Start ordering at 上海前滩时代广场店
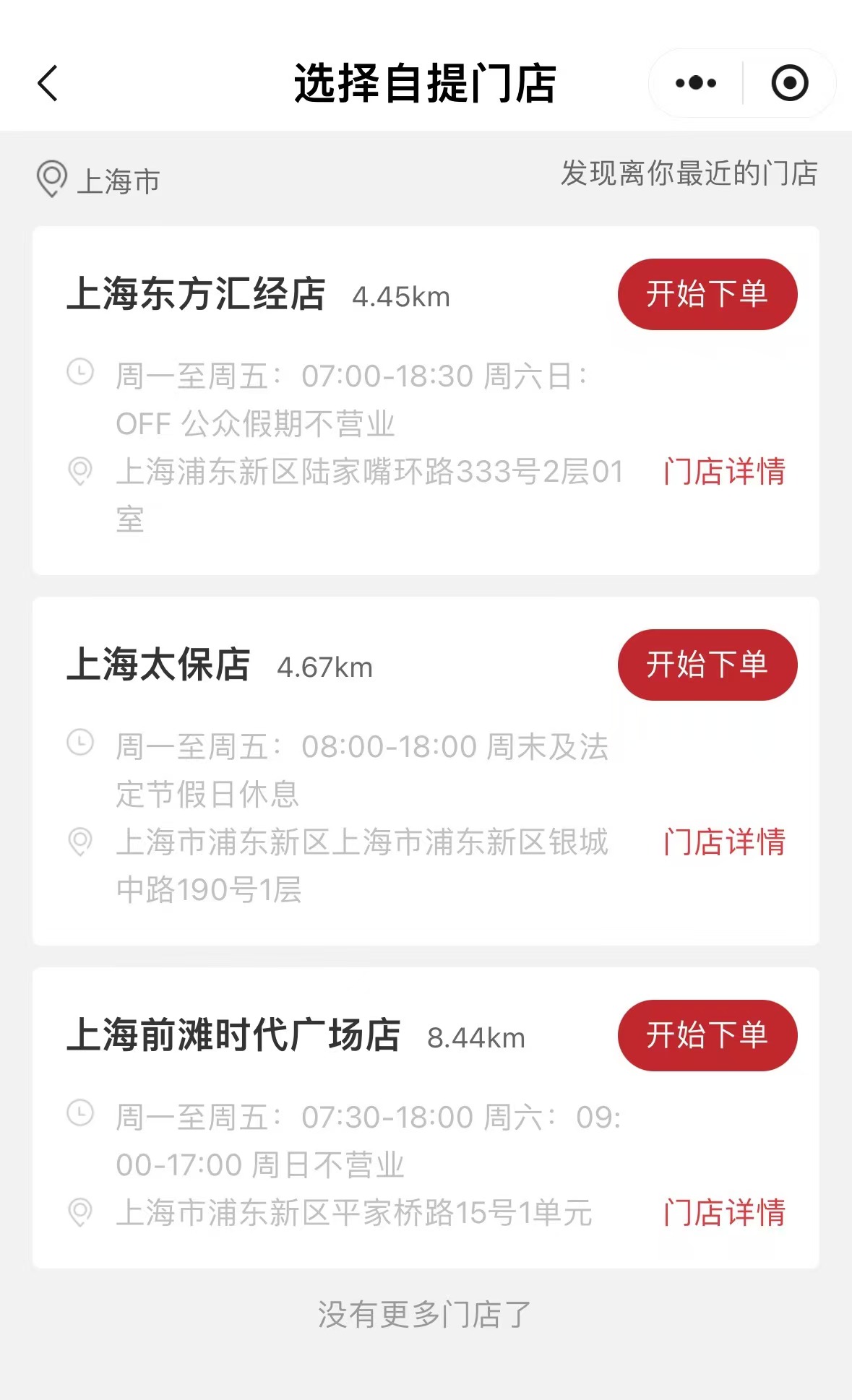The height and width of the screenshot is (1400, 852). tap(707, 1035)
